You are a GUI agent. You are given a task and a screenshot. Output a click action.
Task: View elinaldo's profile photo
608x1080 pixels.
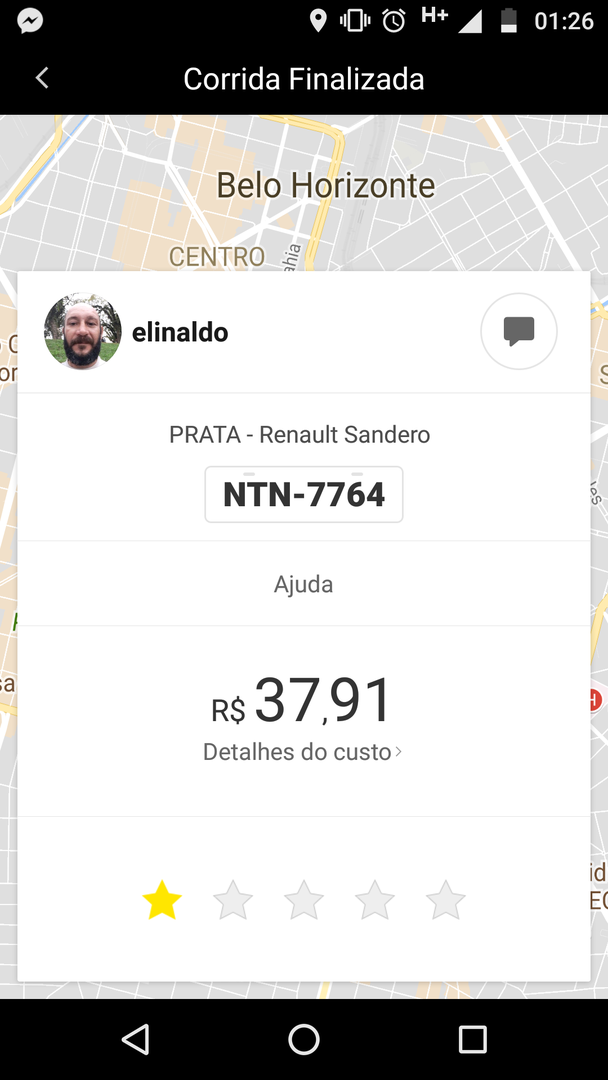click(x=83, y=332)
